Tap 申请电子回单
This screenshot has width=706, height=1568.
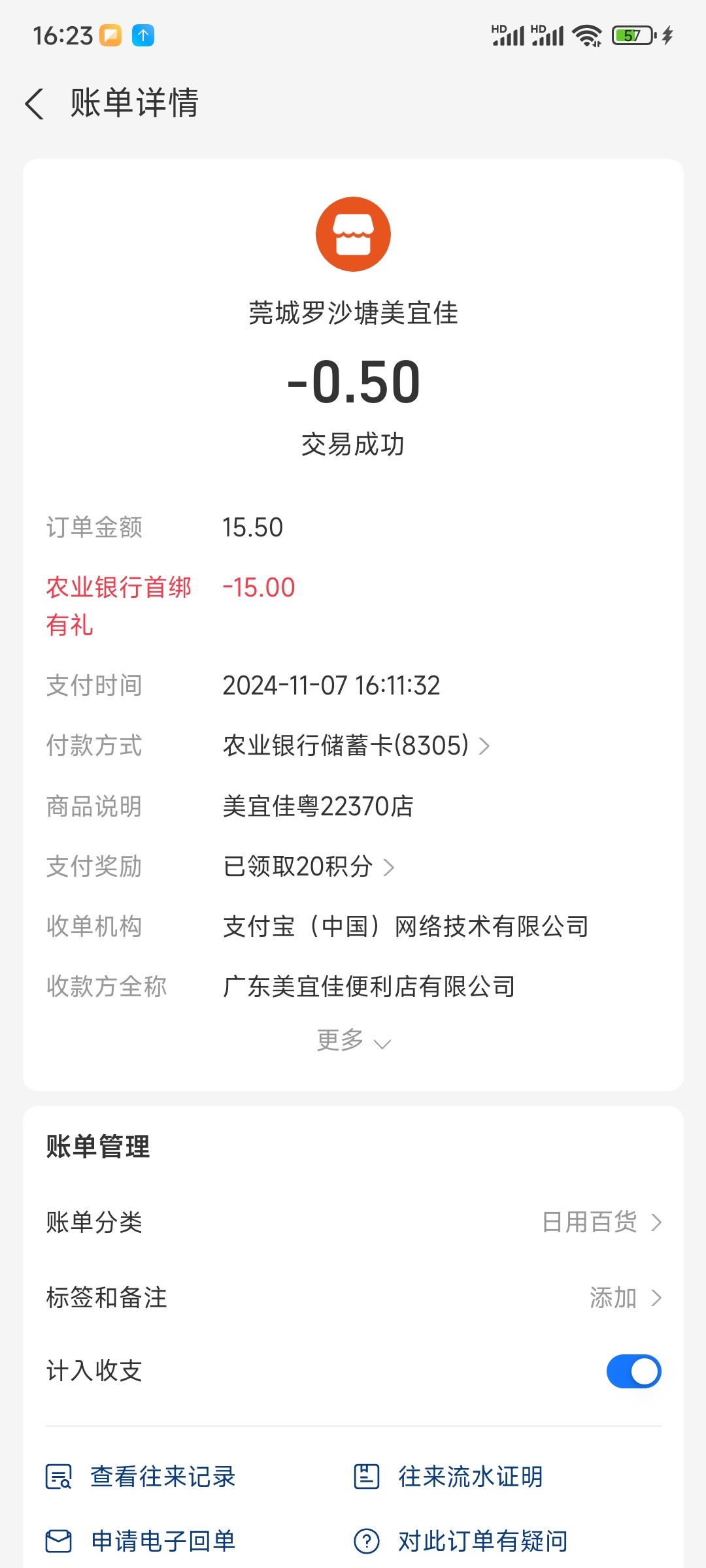(141, 1541)
